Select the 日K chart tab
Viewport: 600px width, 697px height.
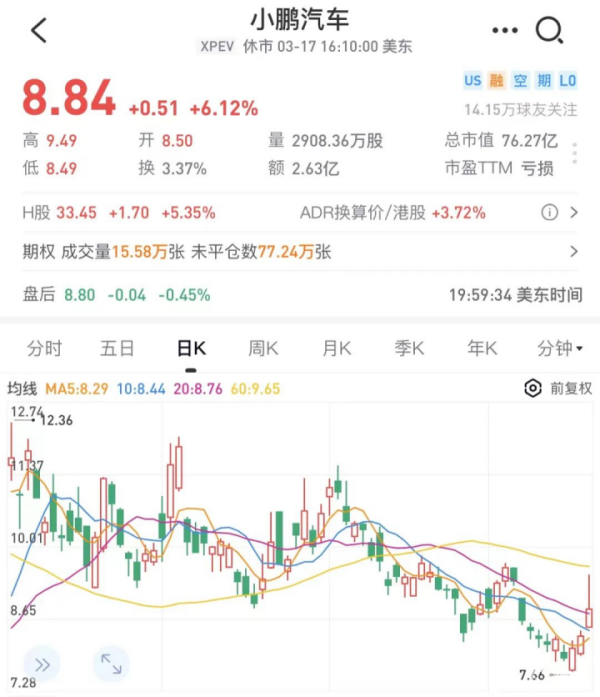(190, 348)
